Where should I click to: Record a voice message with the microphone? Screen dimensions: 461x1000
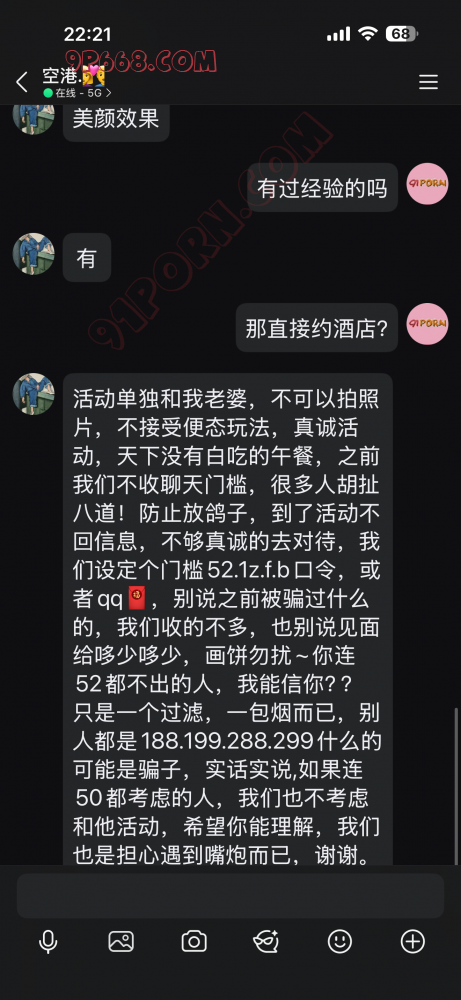pos(48,941)
